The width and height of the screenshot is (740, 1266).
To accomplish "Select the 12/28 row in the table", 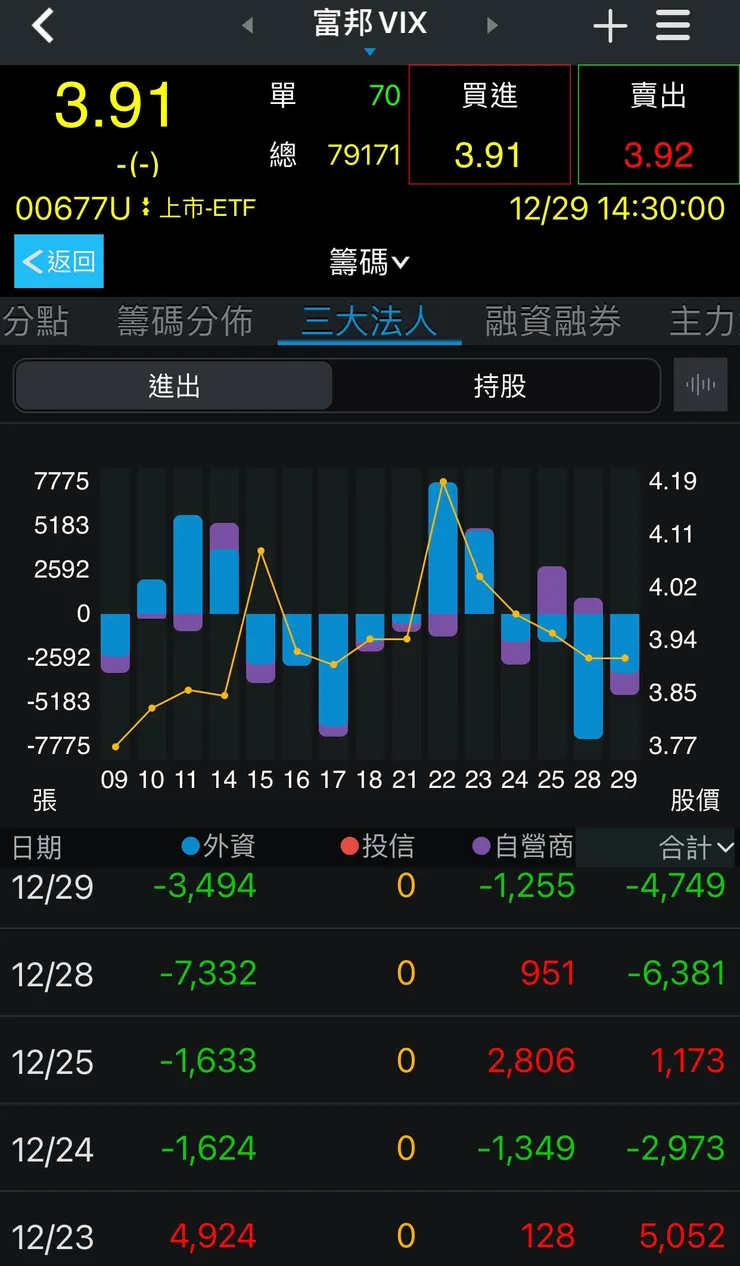I will 370,974.
